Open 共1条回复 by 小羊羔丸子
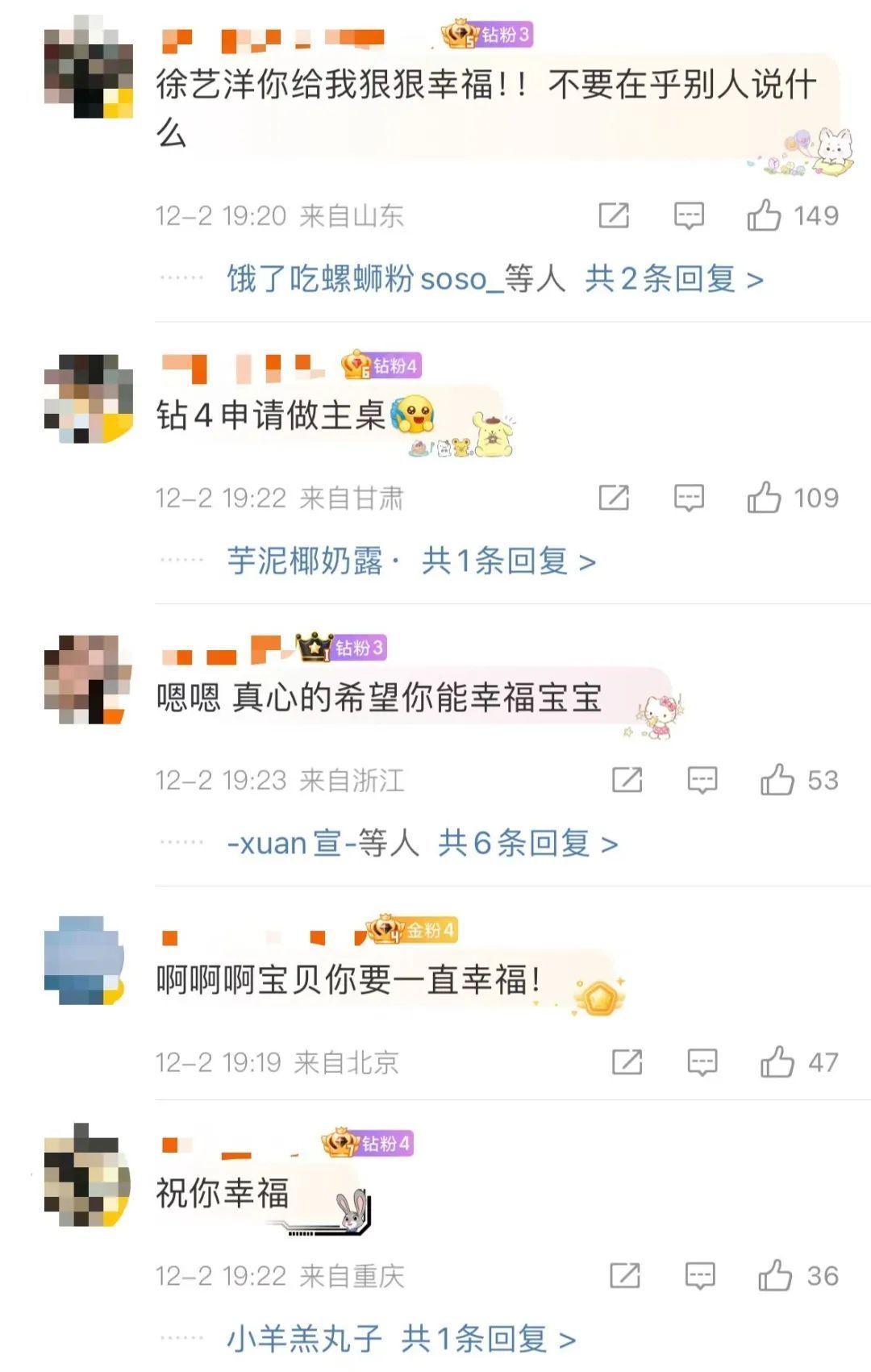The height and width of the screenshot is (1372, 871). tap(489, 1339)
